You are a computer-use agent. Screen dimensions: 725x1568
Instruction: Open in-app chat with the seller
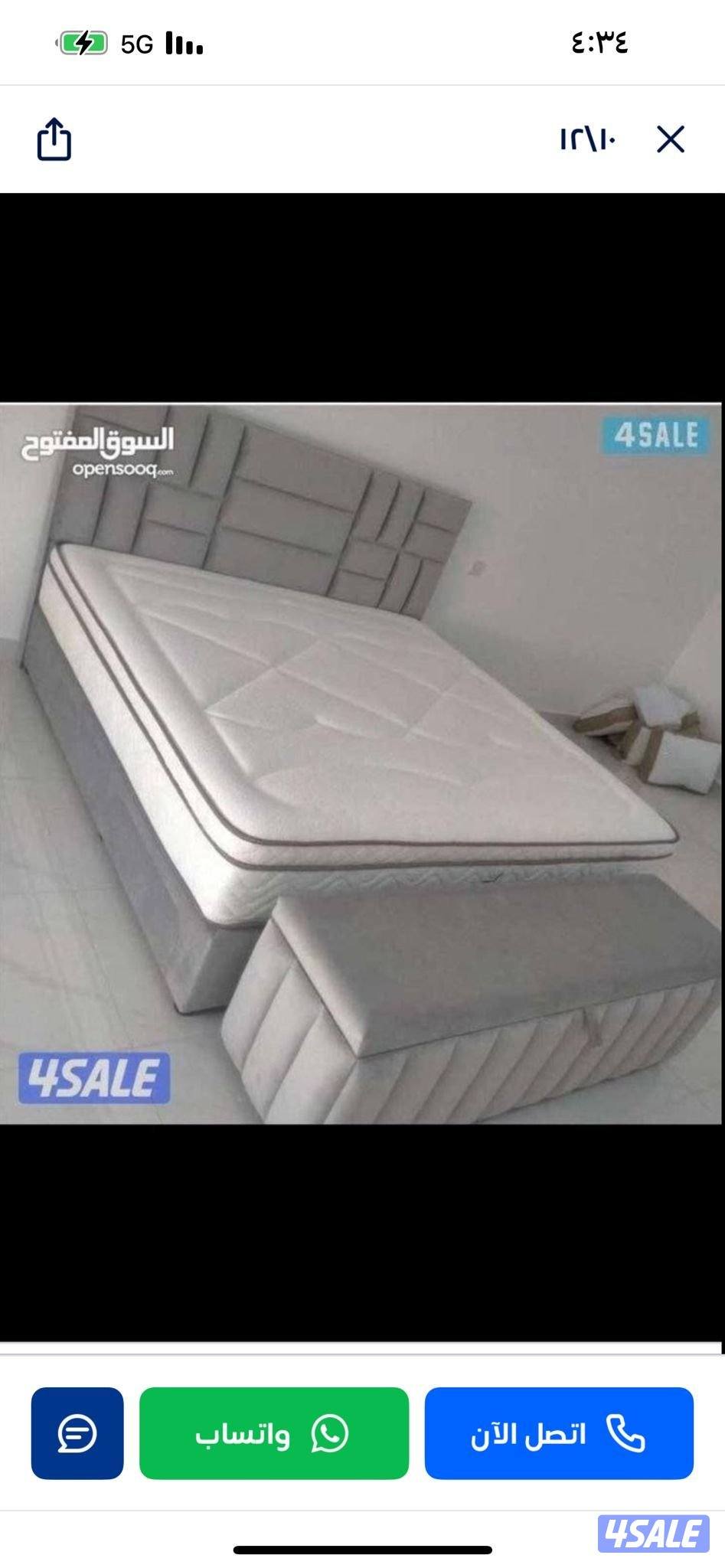(x=77, y=1432)
